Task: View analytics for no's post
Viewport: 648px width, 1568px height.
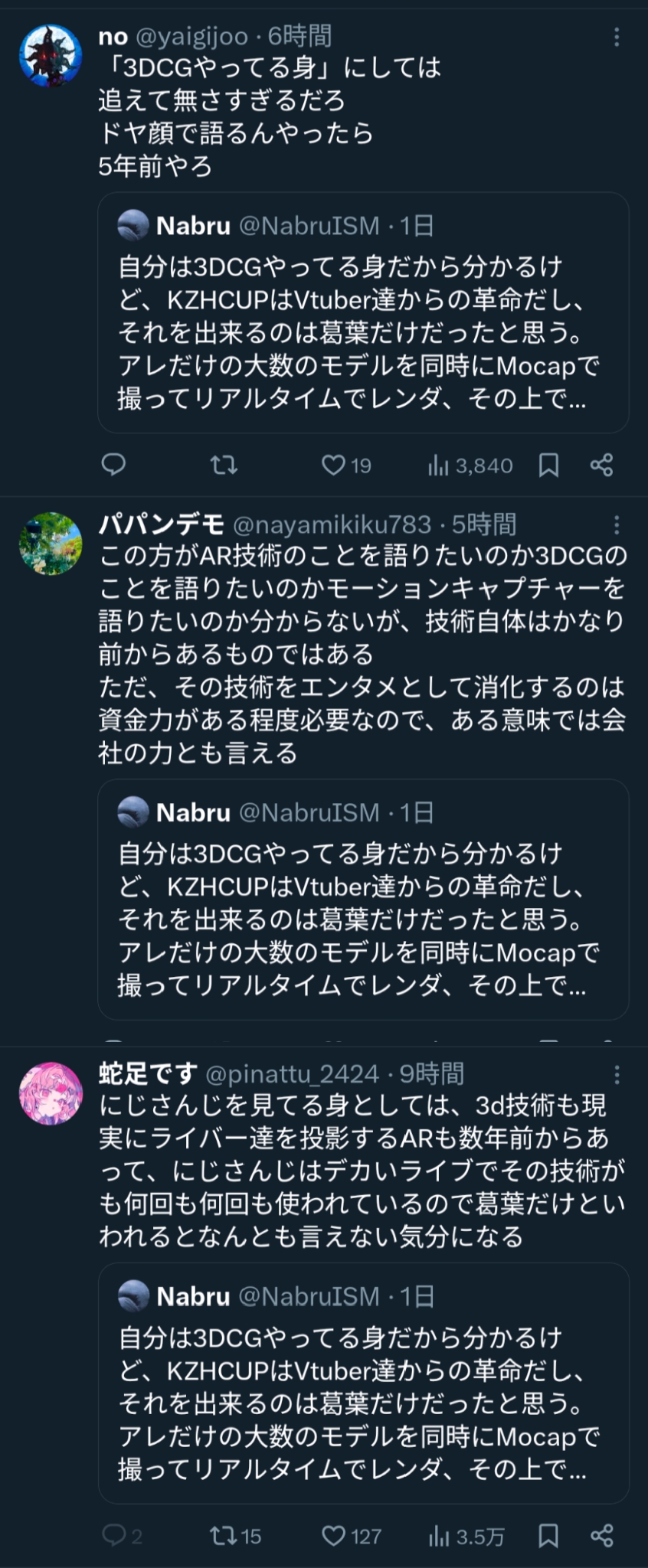Action: [x=470, y=465]
